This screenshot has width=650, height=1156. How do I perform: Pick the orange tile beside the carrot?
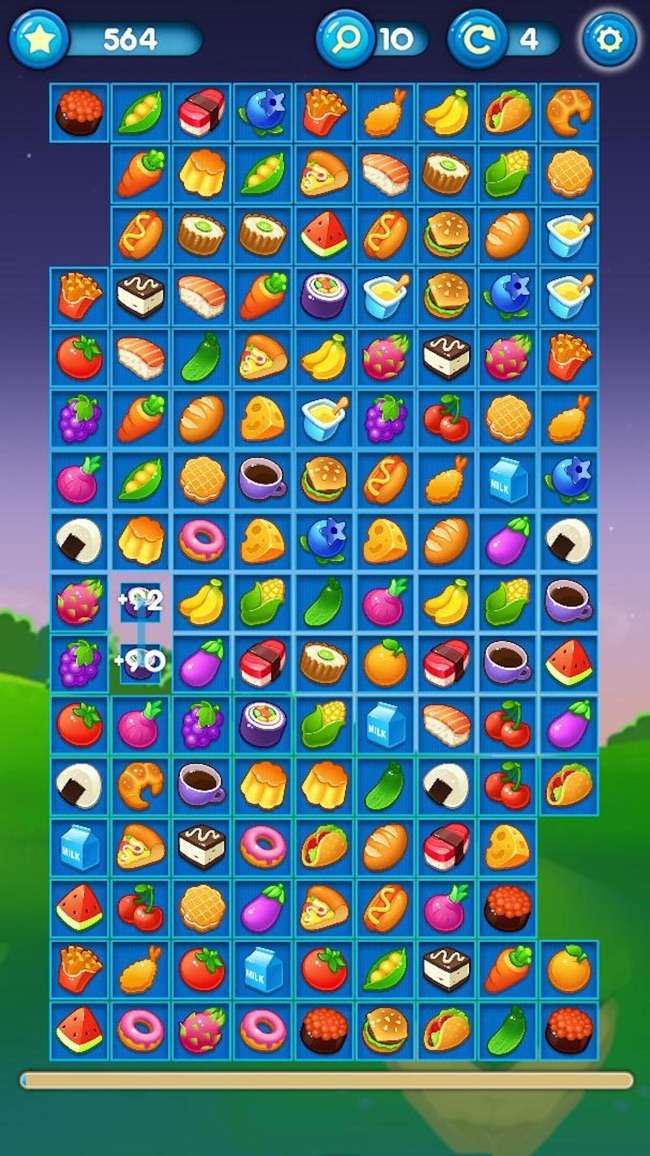coord(570,970)
